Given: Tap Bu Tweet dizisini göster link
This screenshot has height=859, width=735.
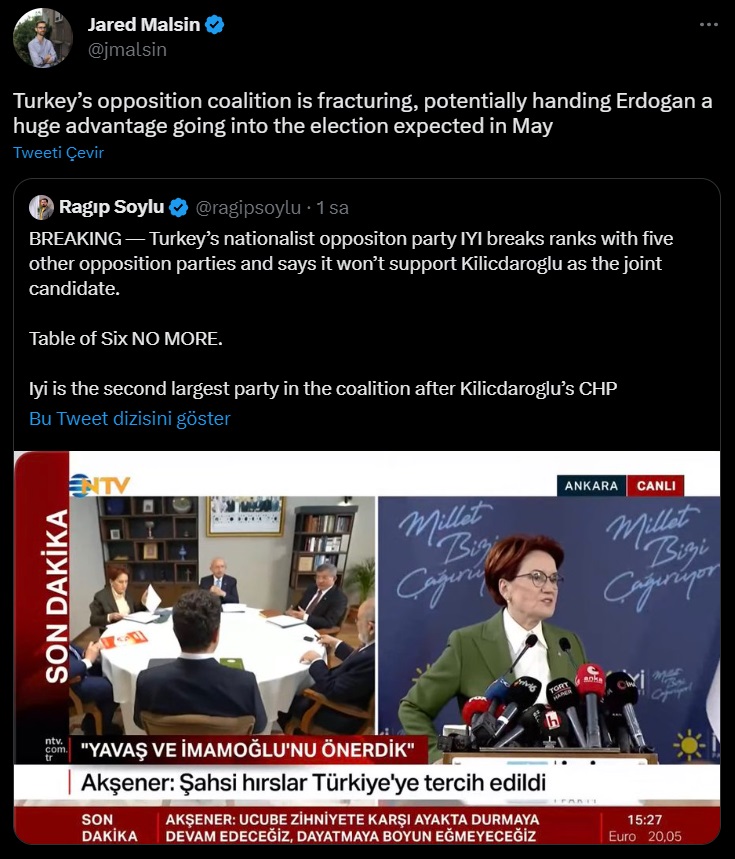Looking at the screenshot, I should pos(129,418).
